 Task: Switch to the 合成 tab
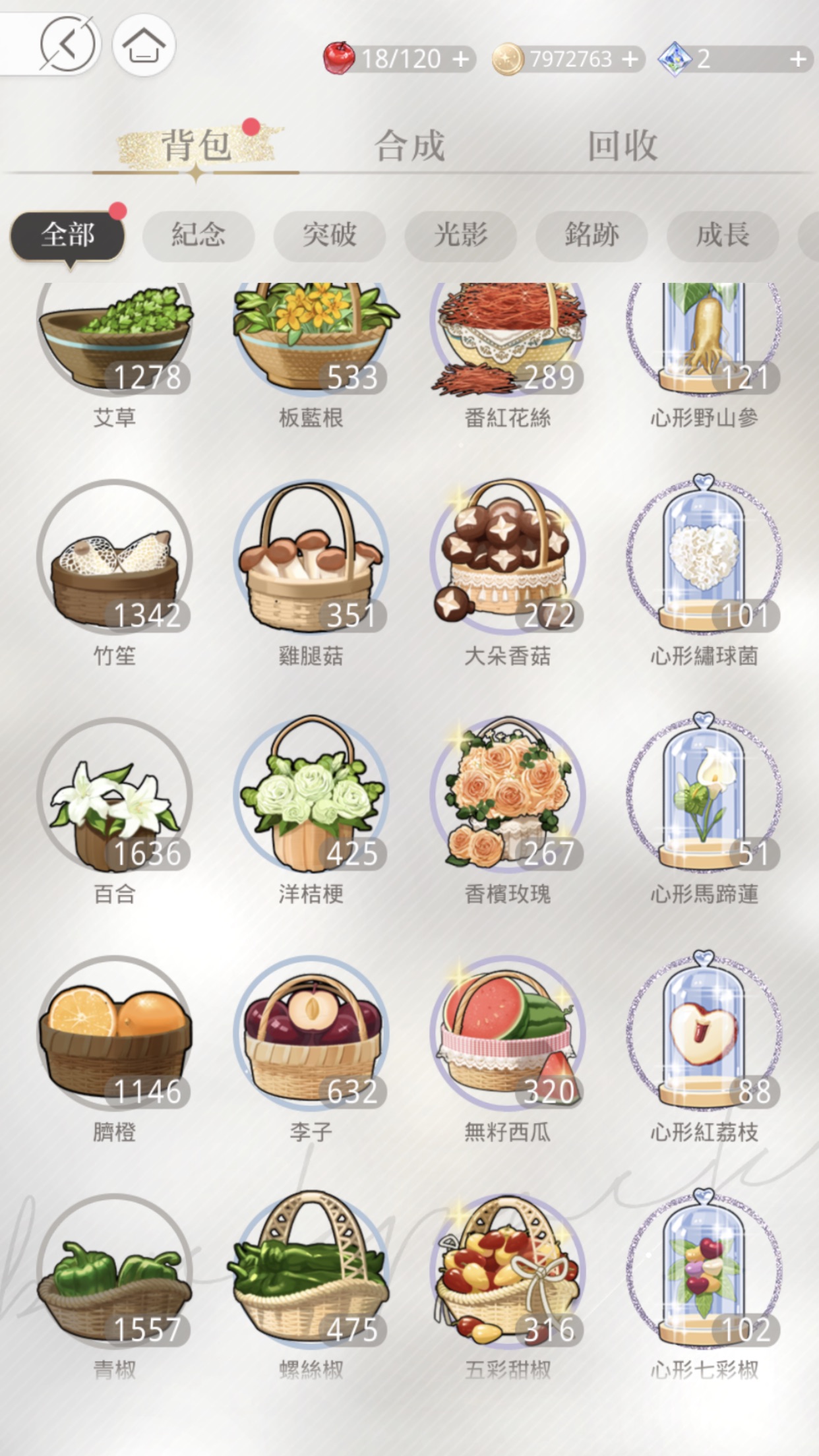click(409, 146)
